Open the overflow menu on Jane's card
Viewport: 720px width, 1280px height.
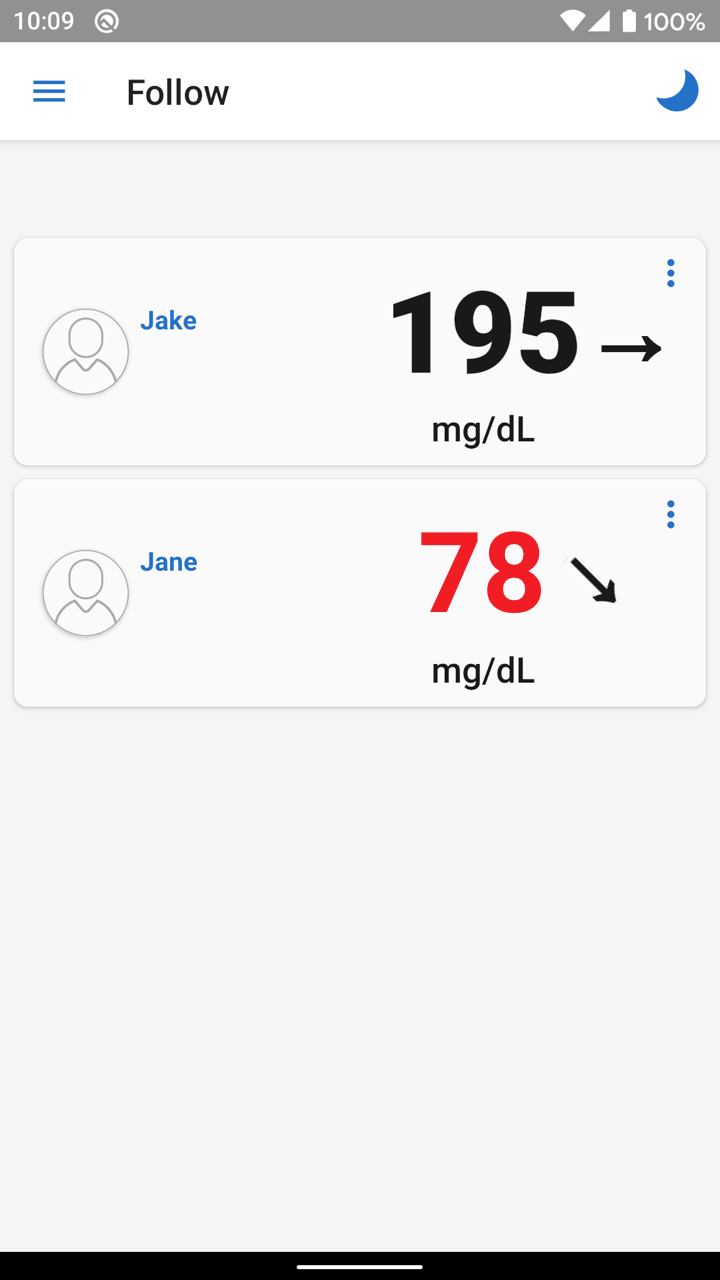coord(670,514)
